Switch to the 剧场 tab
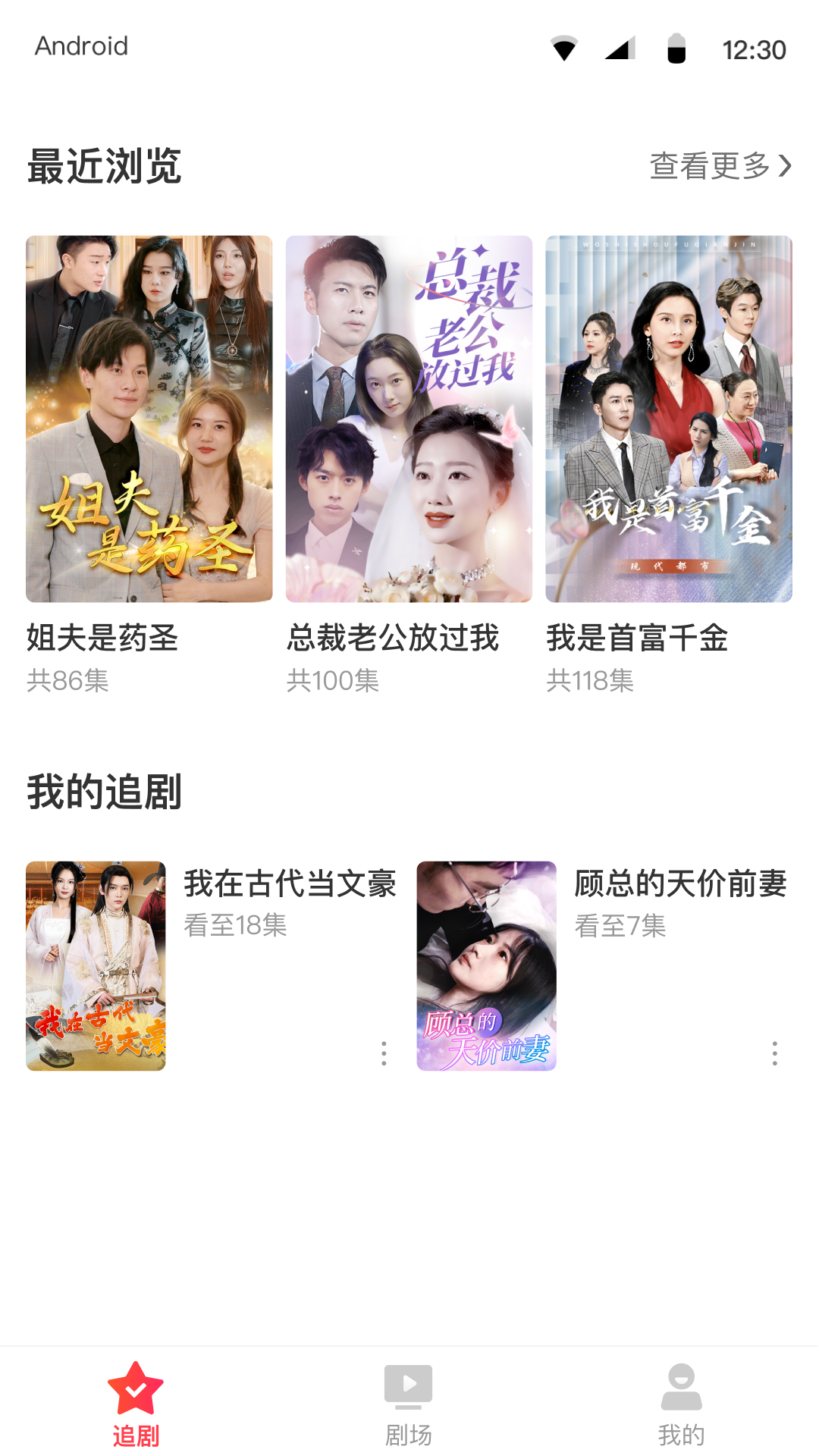Image resolution: width=819 pixels, height=1456 pixels. (x=409, y=1407)
